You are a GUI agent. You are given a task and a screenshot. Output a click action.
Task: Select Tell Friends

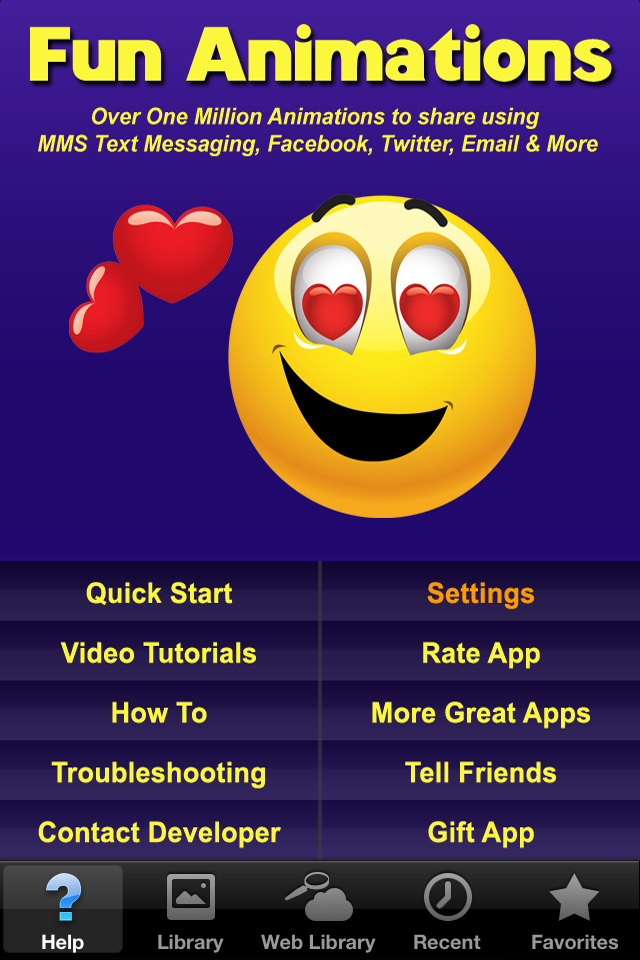[x=480, y=773]
